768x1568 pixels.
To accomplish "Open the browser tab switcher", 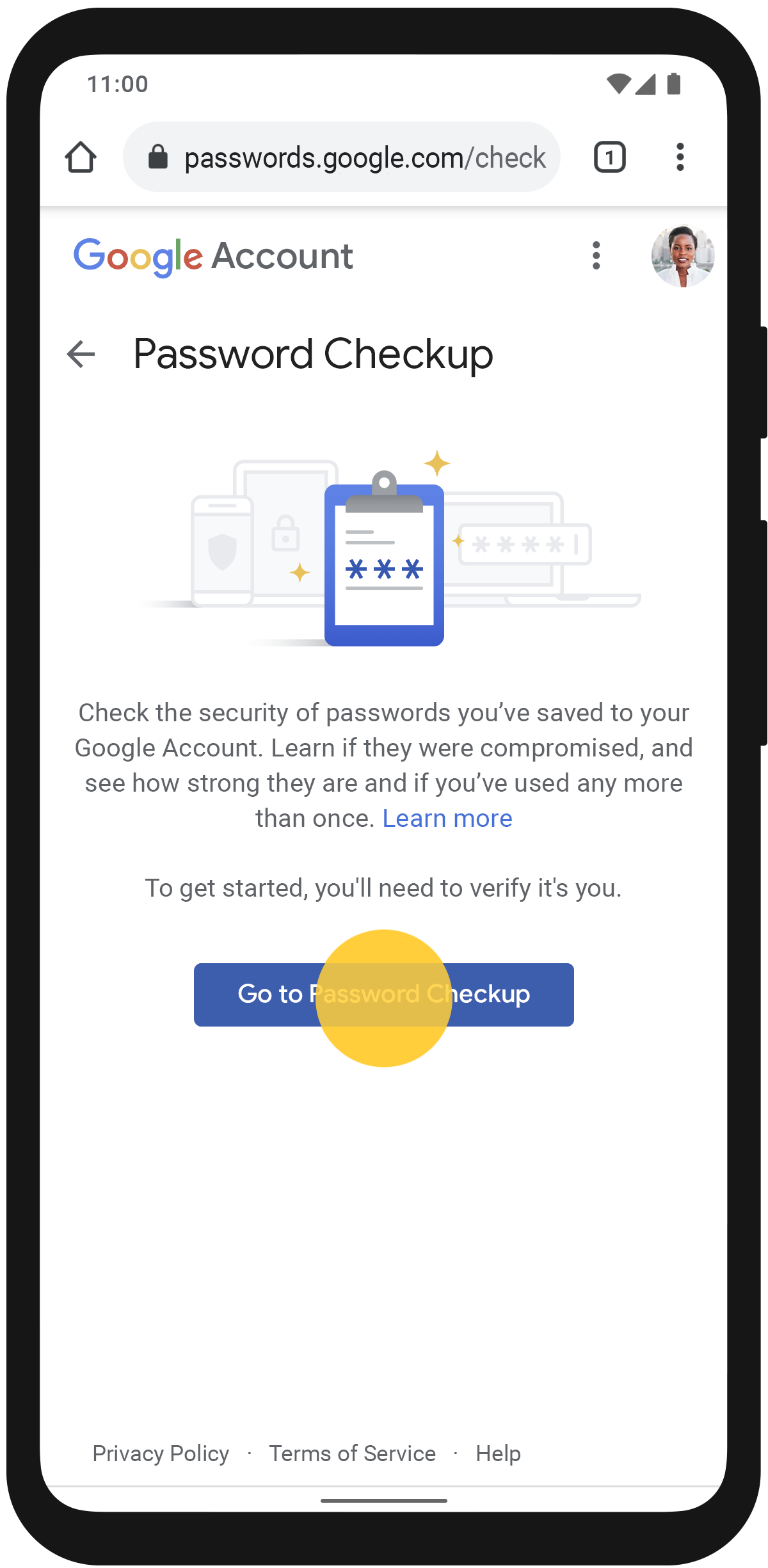I will point(609,157).
